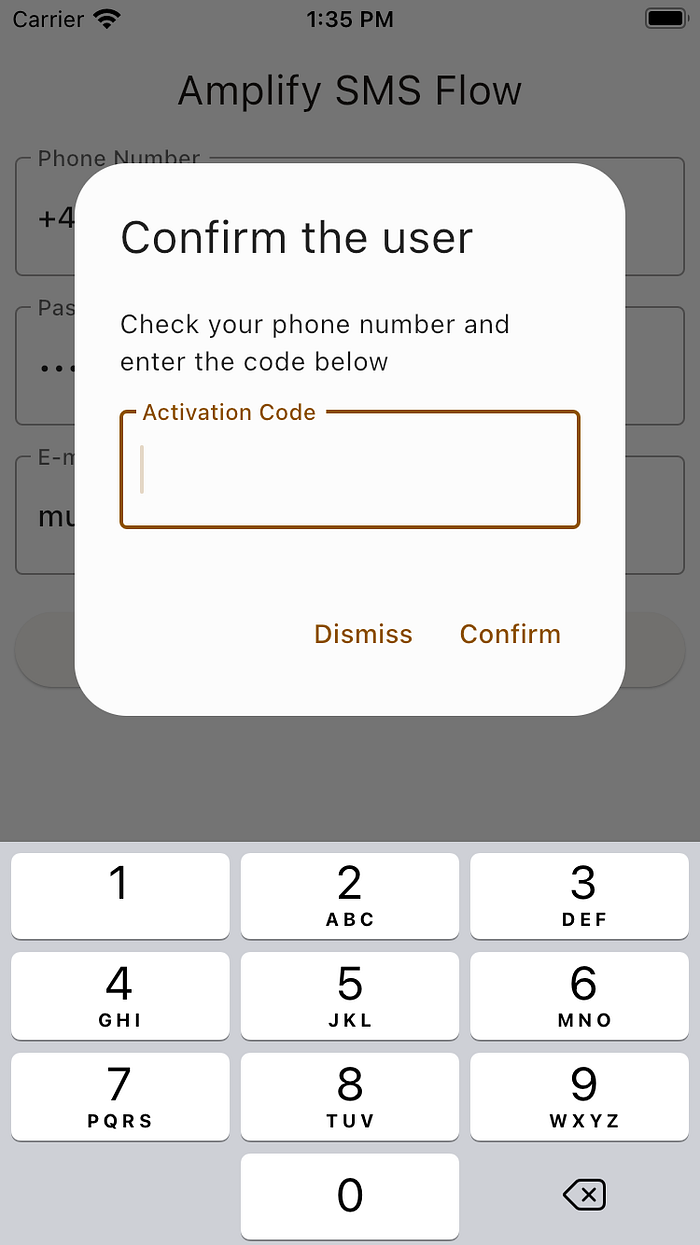Image resolution: width=700 pixels, height=1245 pixels.
Task: Enter digit 5 on the keypad
Action: click(350, 996)
